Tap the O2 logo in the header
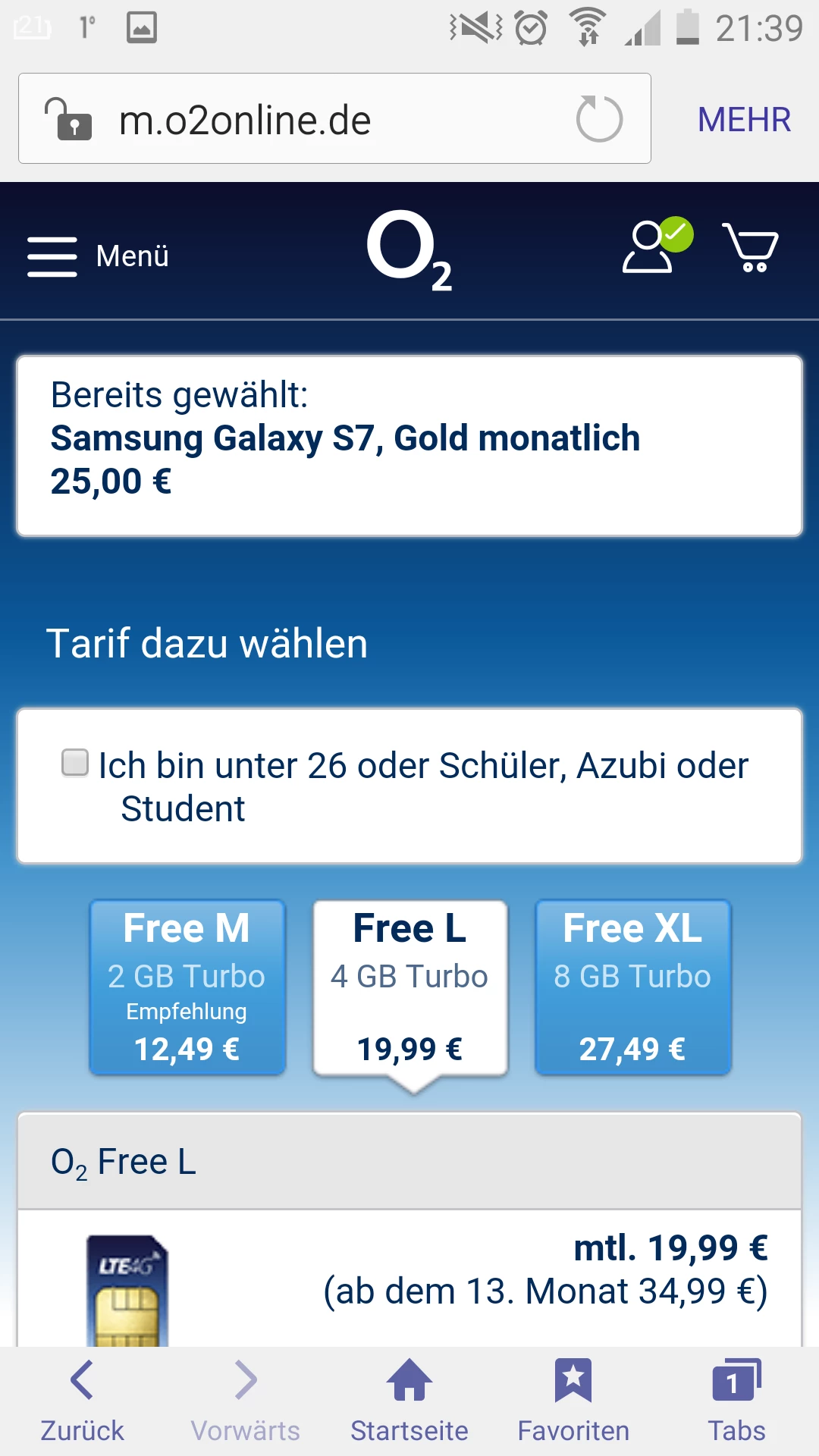 tap(409, 250)
